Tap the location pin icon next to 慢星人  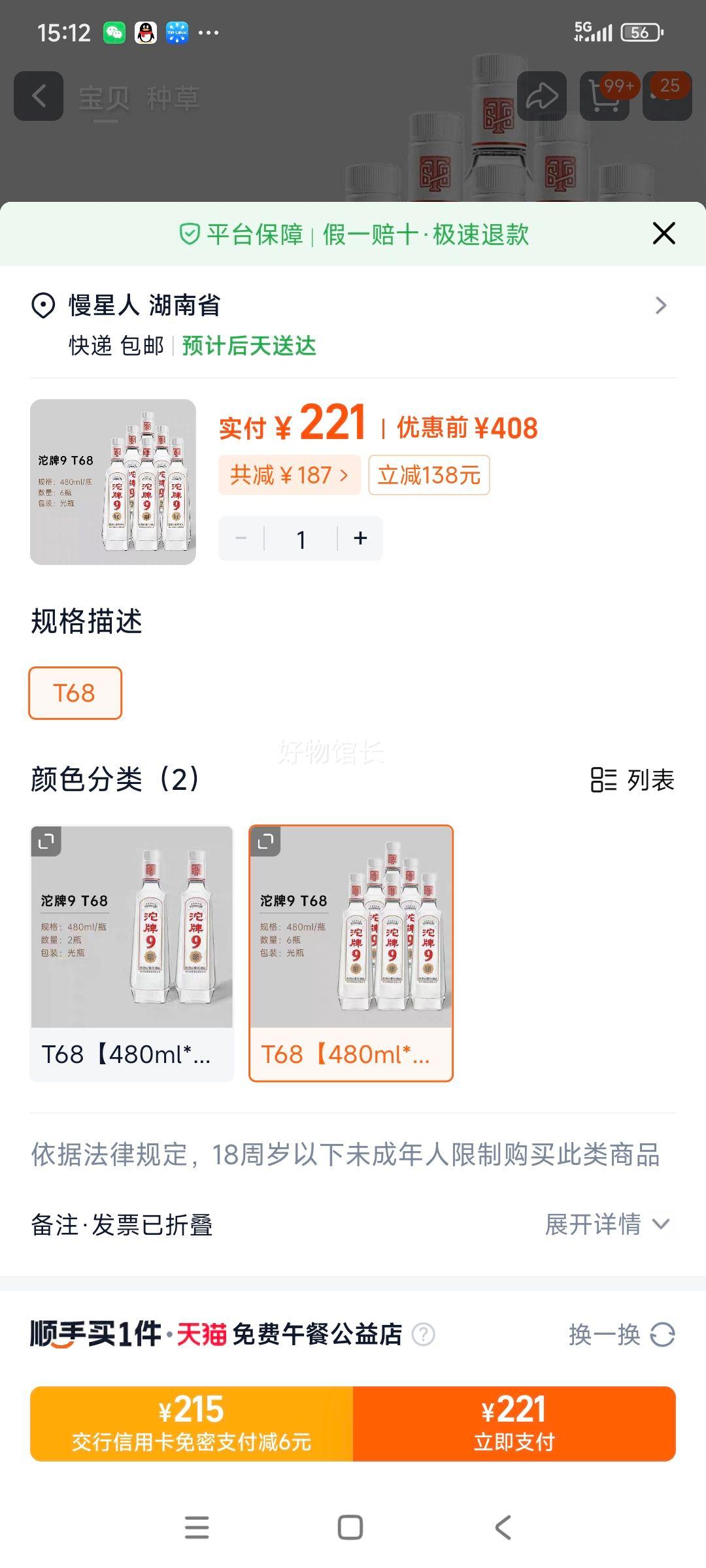pos(41,304)
